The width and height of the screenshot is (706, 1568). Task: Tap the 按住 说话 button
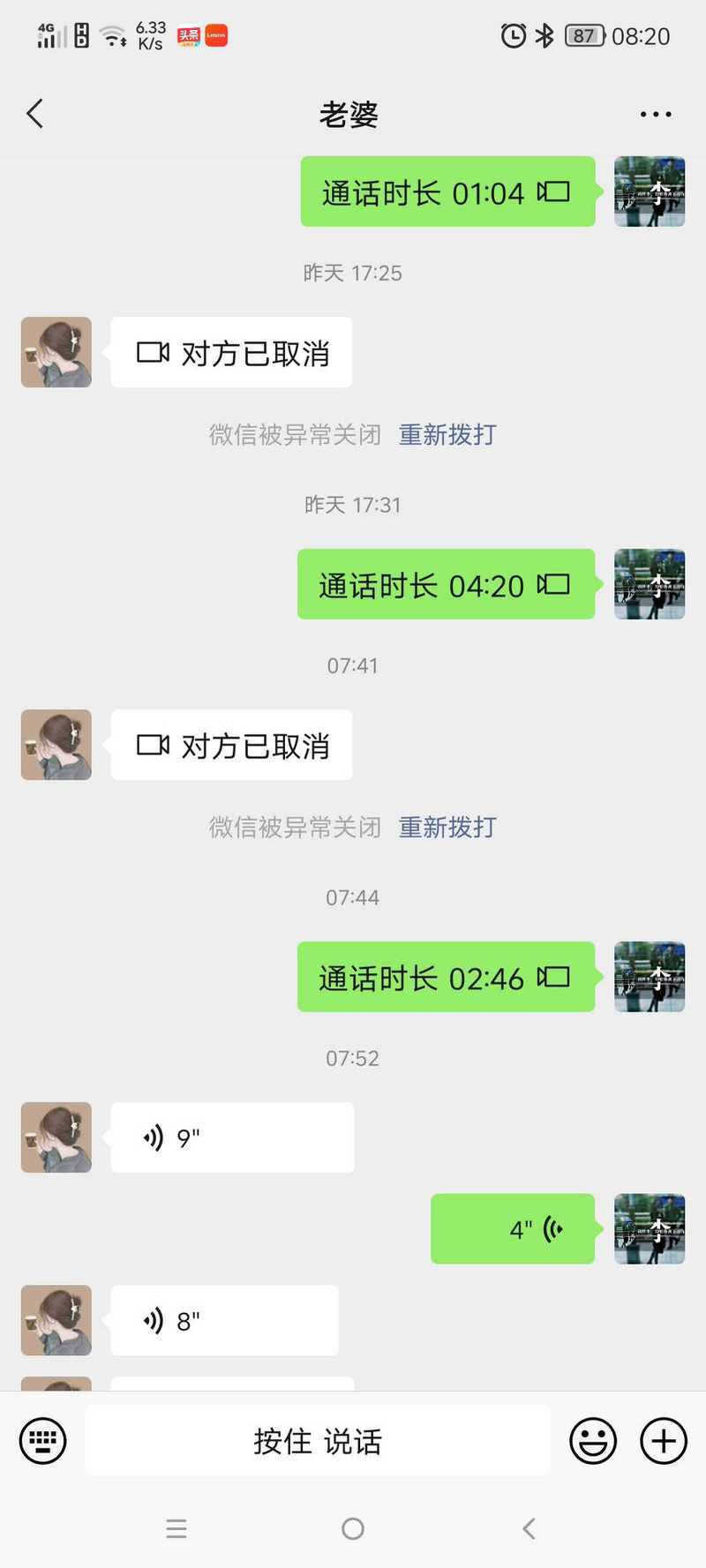coord(318,1441)
